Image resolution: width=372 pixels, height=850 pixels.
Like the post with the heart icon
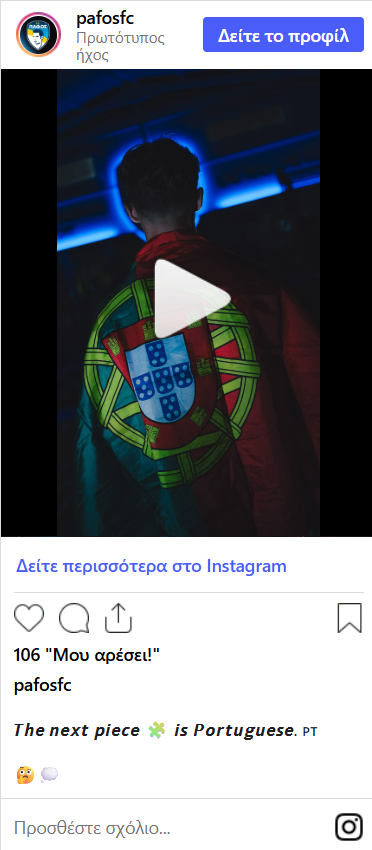tap(29, 618)
